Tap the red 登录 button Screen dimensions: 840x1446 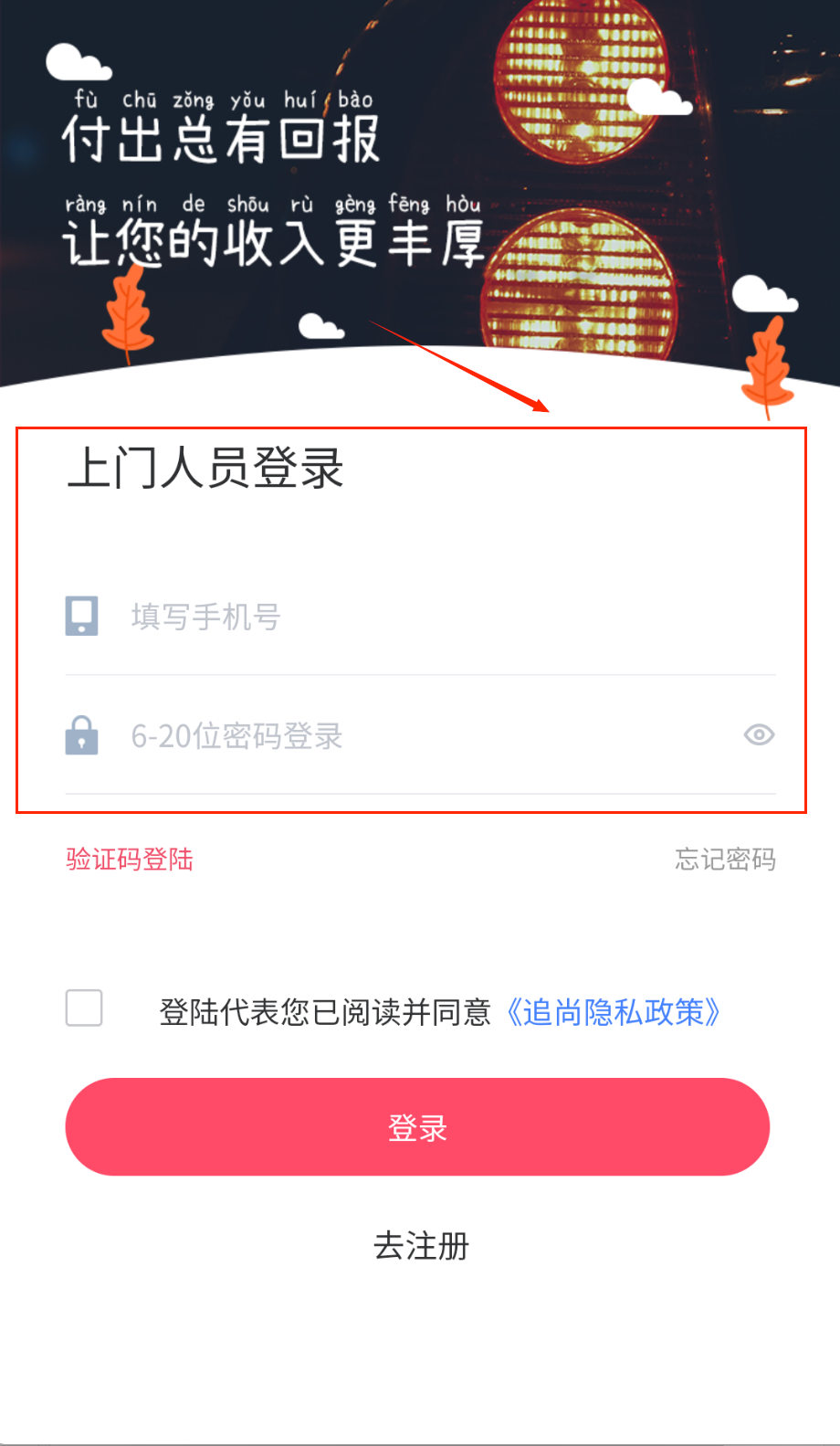[x=417, y=1127]
